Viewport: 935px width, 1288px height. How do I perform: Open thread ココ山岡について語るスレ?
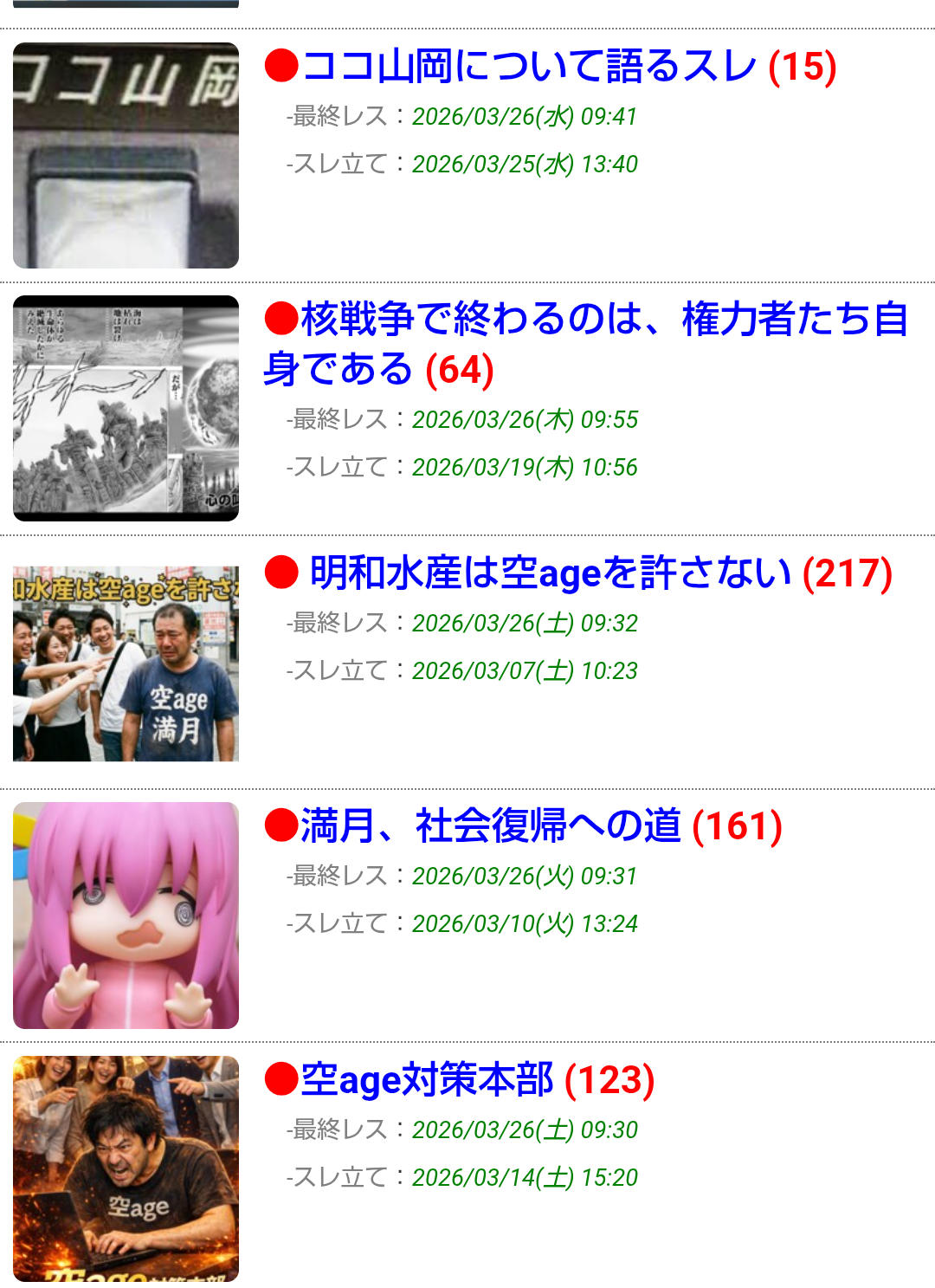528,67
